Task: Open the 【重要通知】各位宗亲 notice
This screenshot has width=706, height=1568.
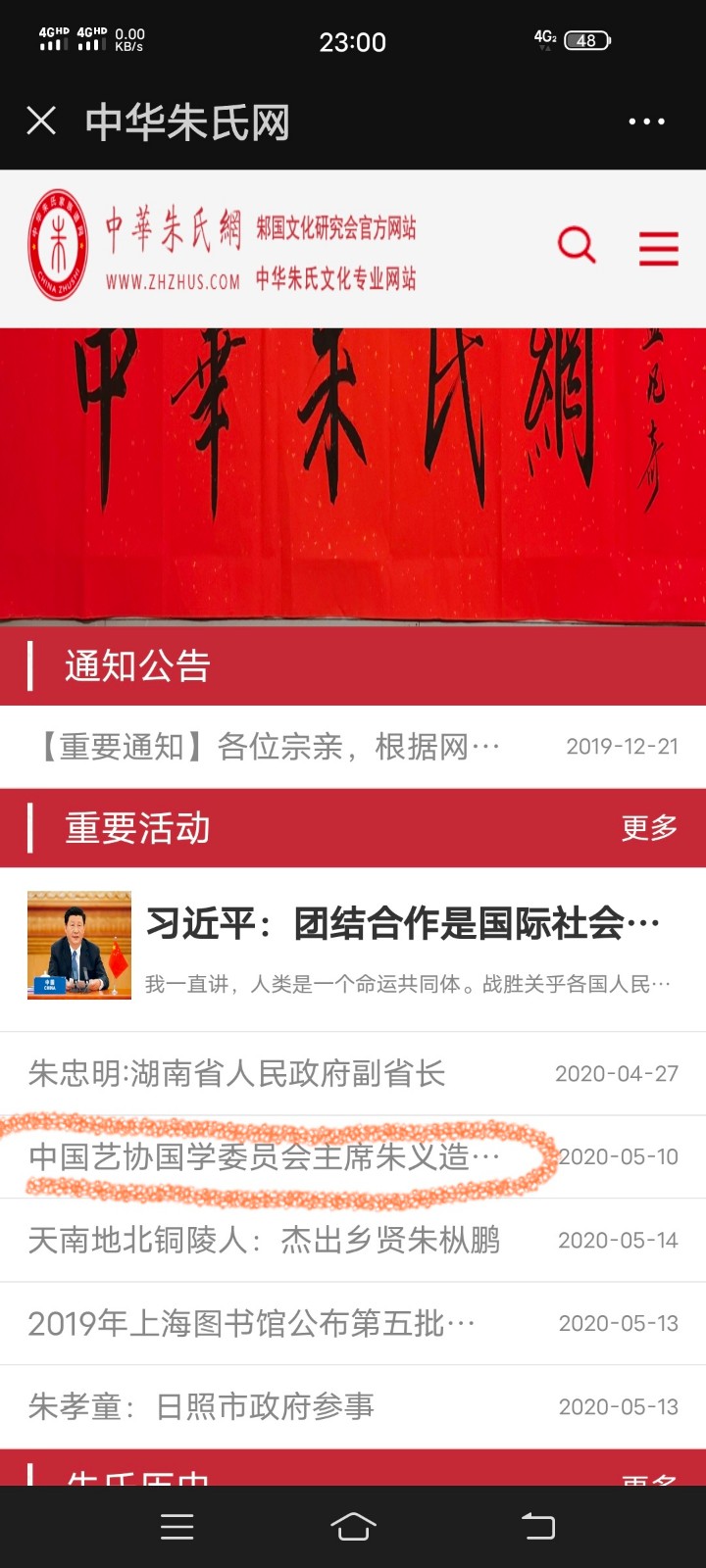Action: click(x=270, y=747)
